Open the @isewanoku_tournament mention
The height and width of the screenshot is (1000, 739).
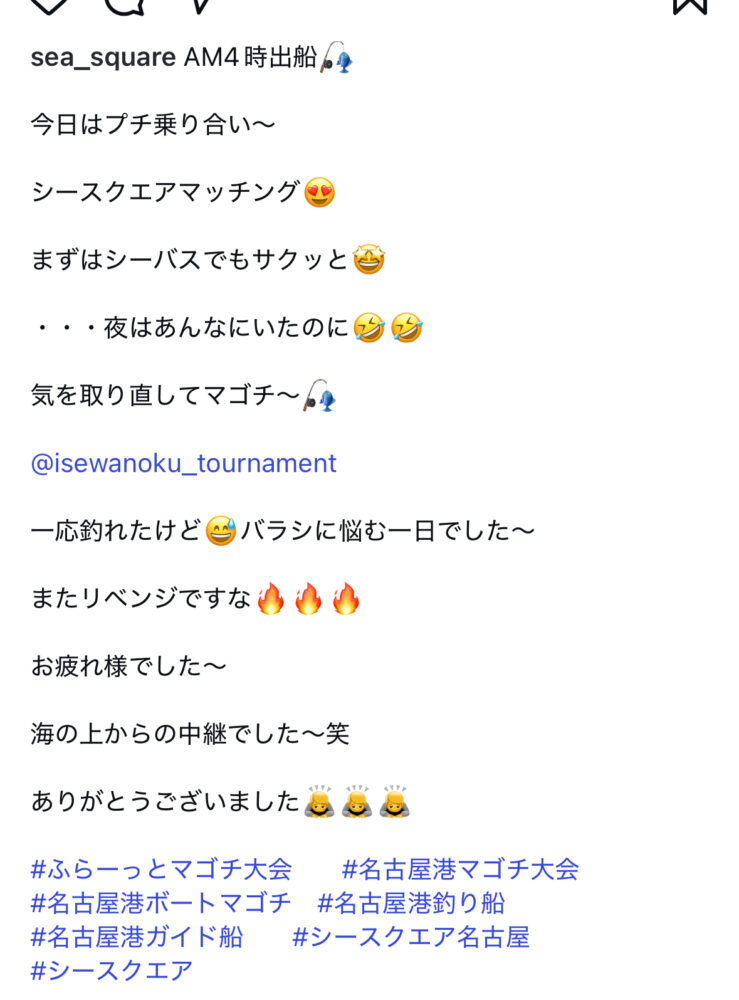tap(184, 464)
